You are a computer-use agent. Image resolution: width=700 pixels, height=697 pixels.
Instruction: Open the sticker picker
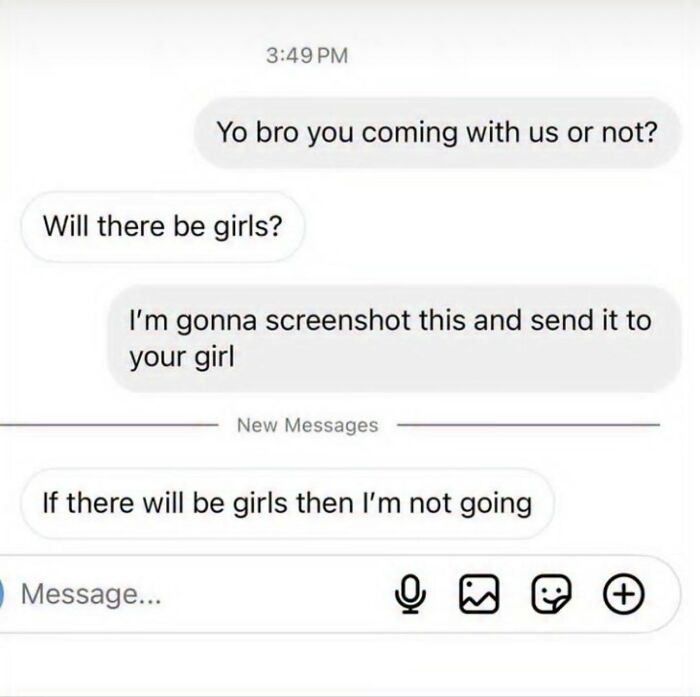coord(548,595)
